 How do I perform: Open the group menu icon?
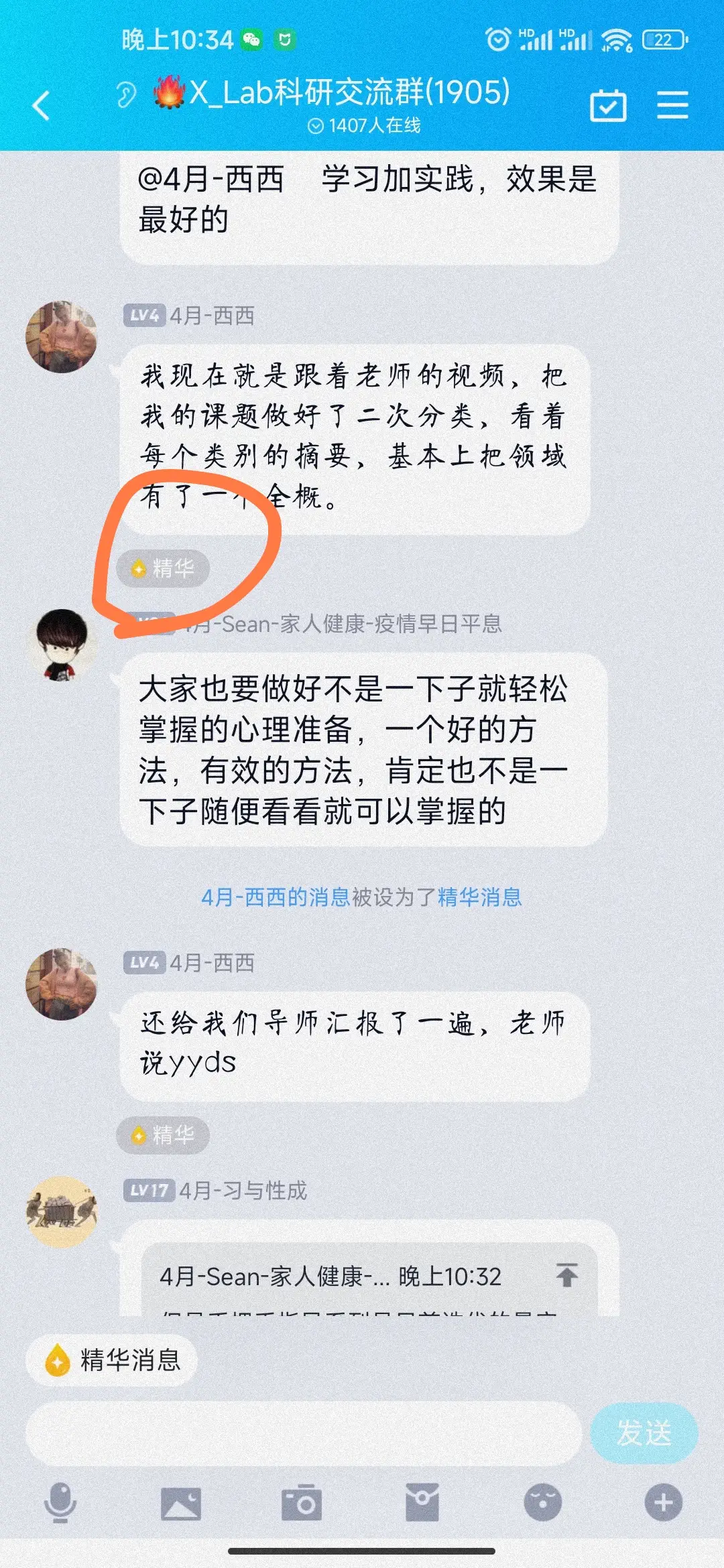[672, 106]
